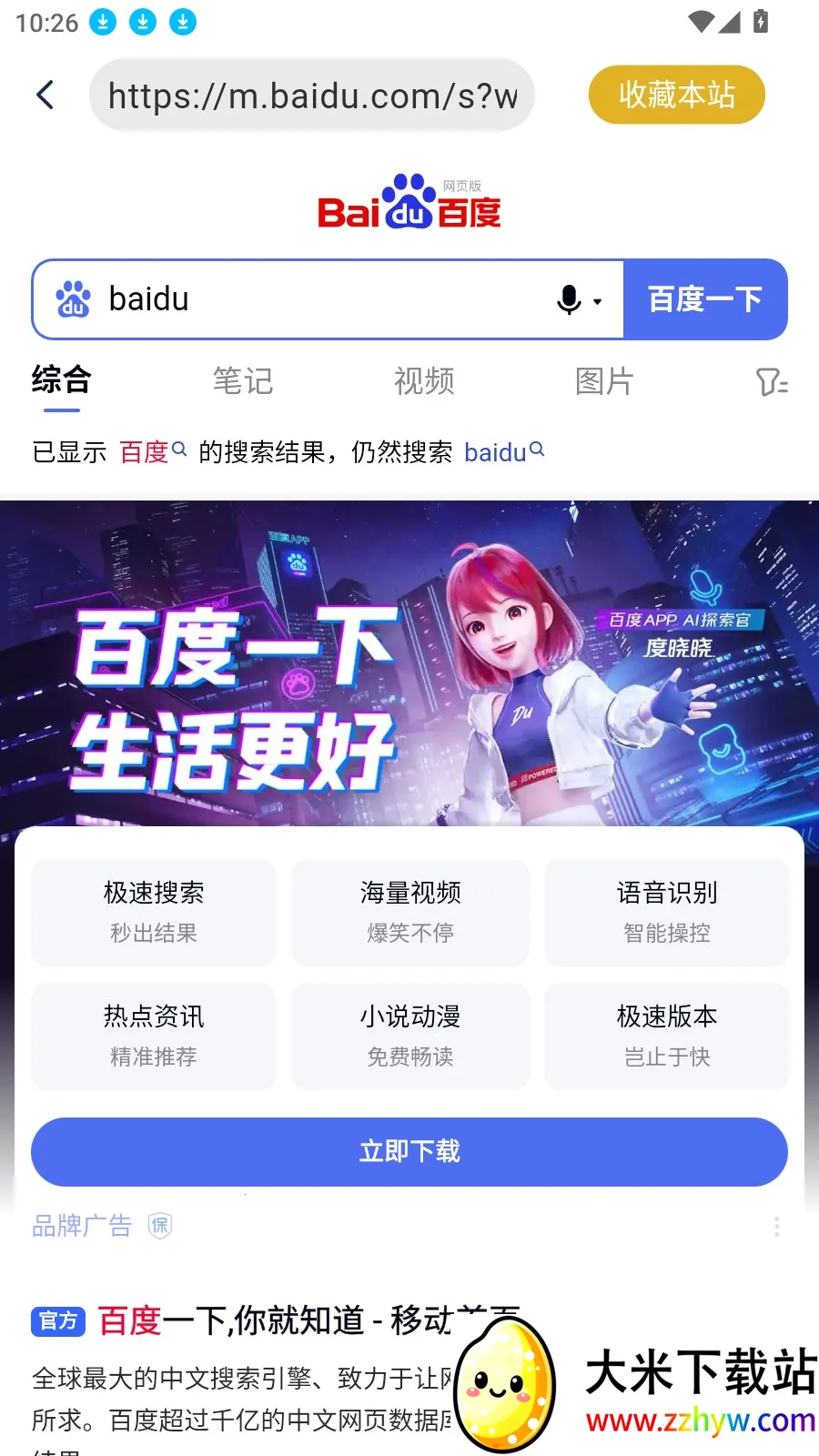Image resolution: width=819 pixels, height=1456 pixels.
Task: Open 极速搜索 quick search card
Action: coord(152,911)
